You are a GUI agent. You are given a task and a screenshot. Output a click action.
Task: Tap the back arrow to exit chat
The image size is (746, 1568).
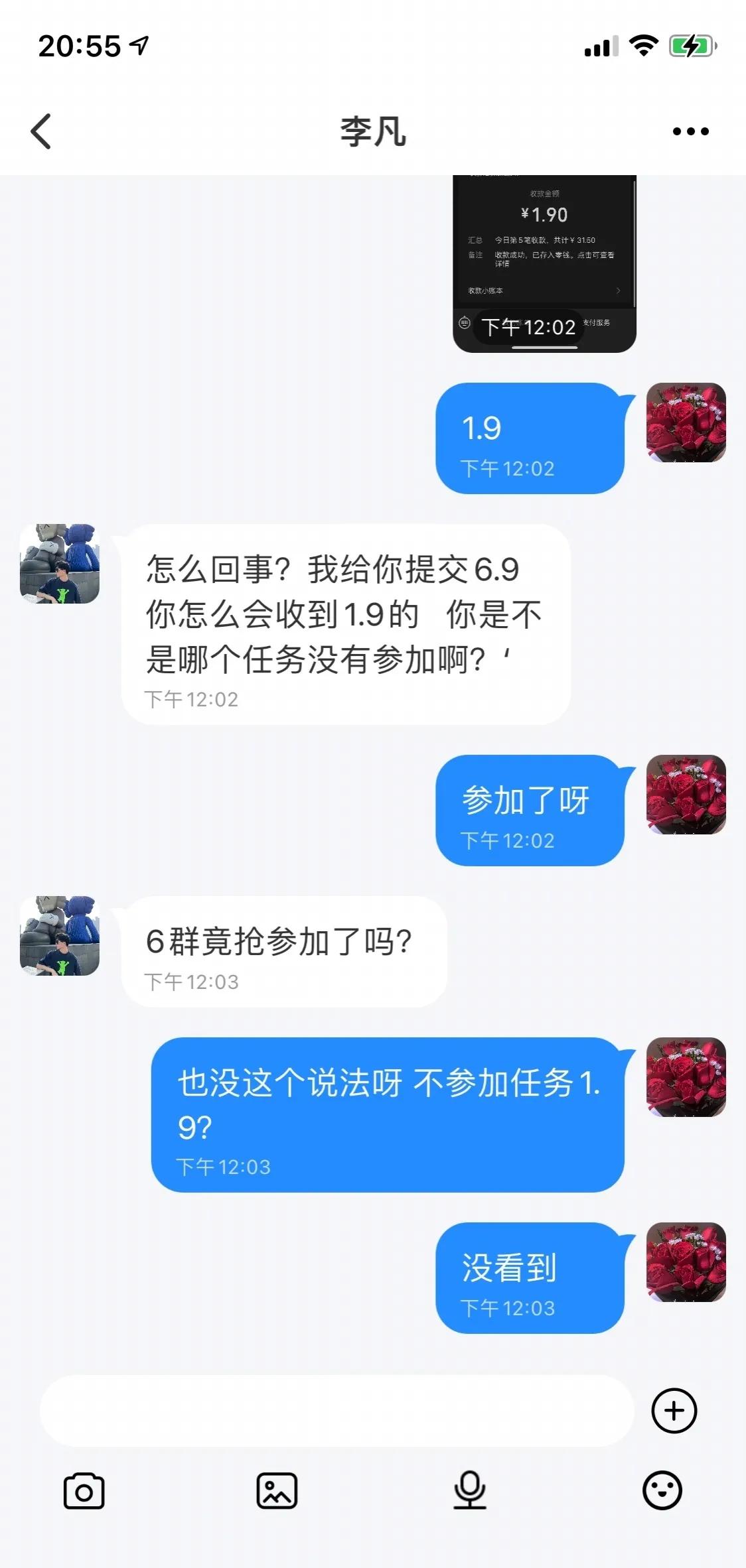coord(41,131)
